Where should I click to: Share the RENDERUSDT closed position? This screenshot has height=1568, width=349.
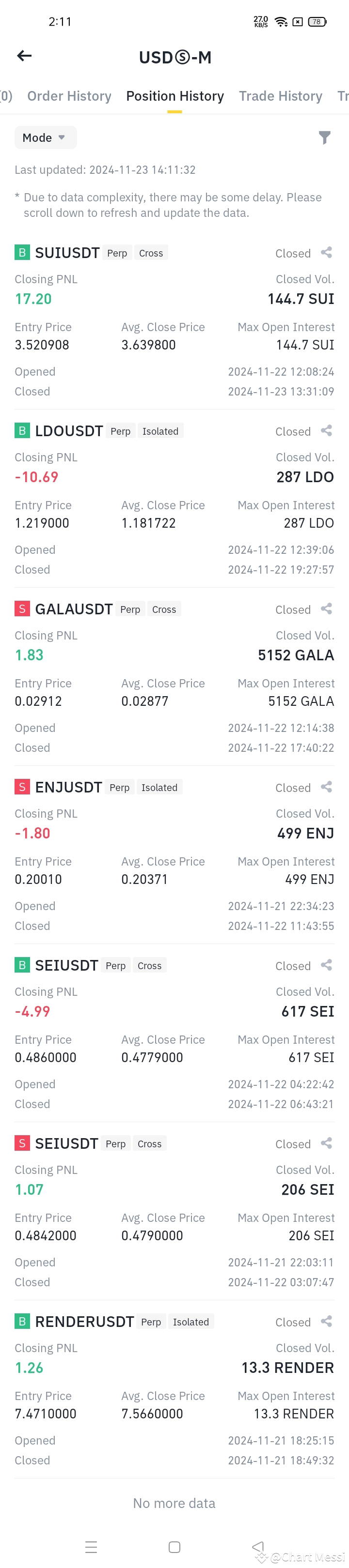[x=327, y=1321]
